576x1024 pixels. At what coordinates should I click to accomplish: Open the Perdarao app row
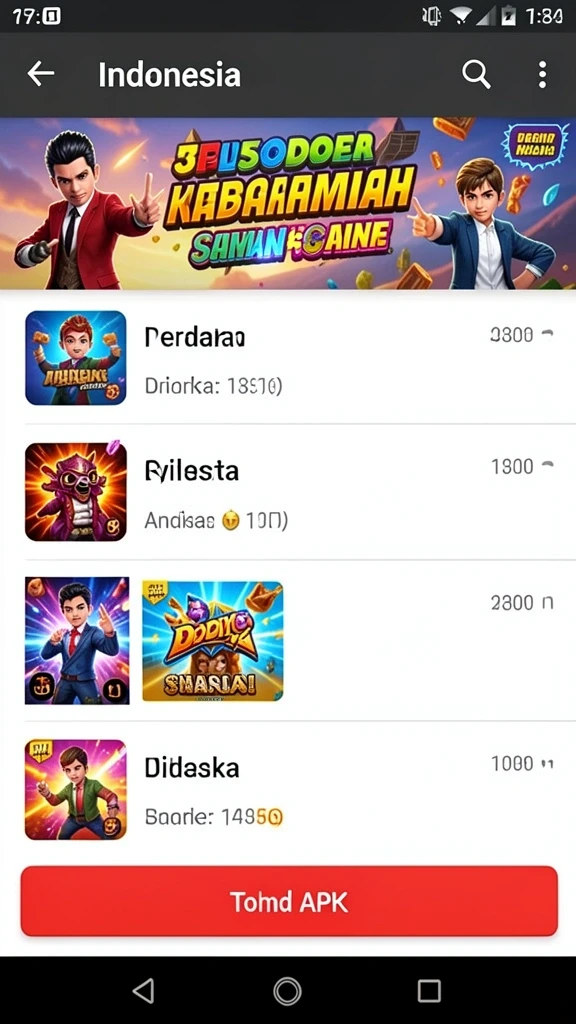click(288, 358)
